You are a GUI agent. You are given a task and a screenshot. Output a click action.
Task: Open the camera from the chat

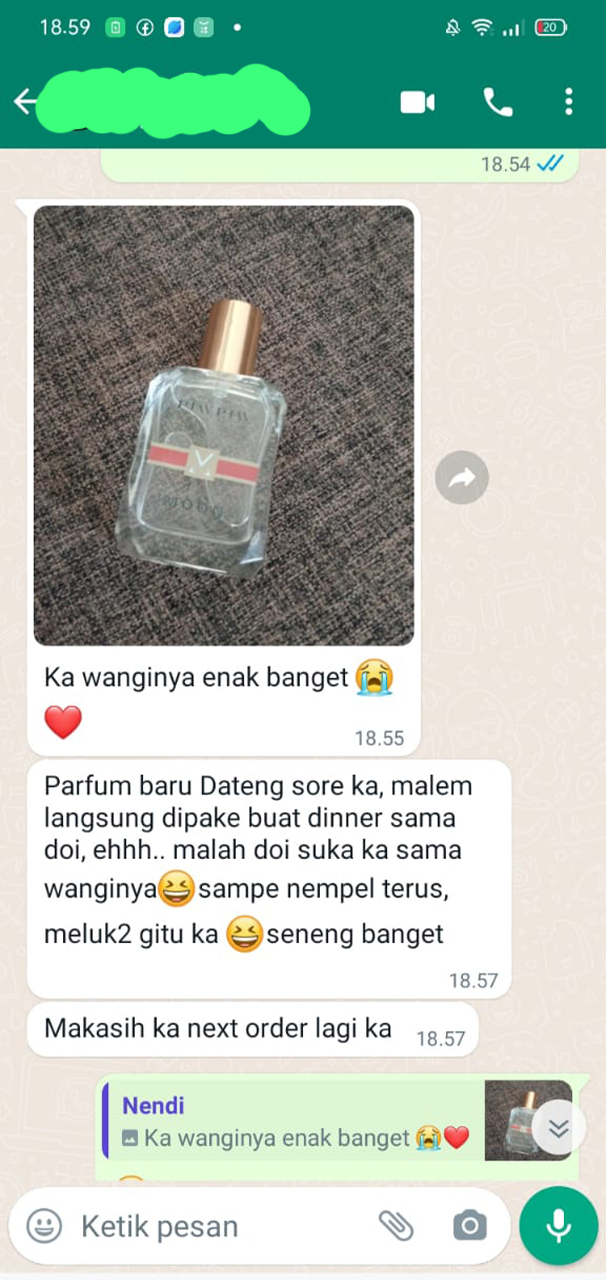pyautogui.click(x=468, y=1225)
